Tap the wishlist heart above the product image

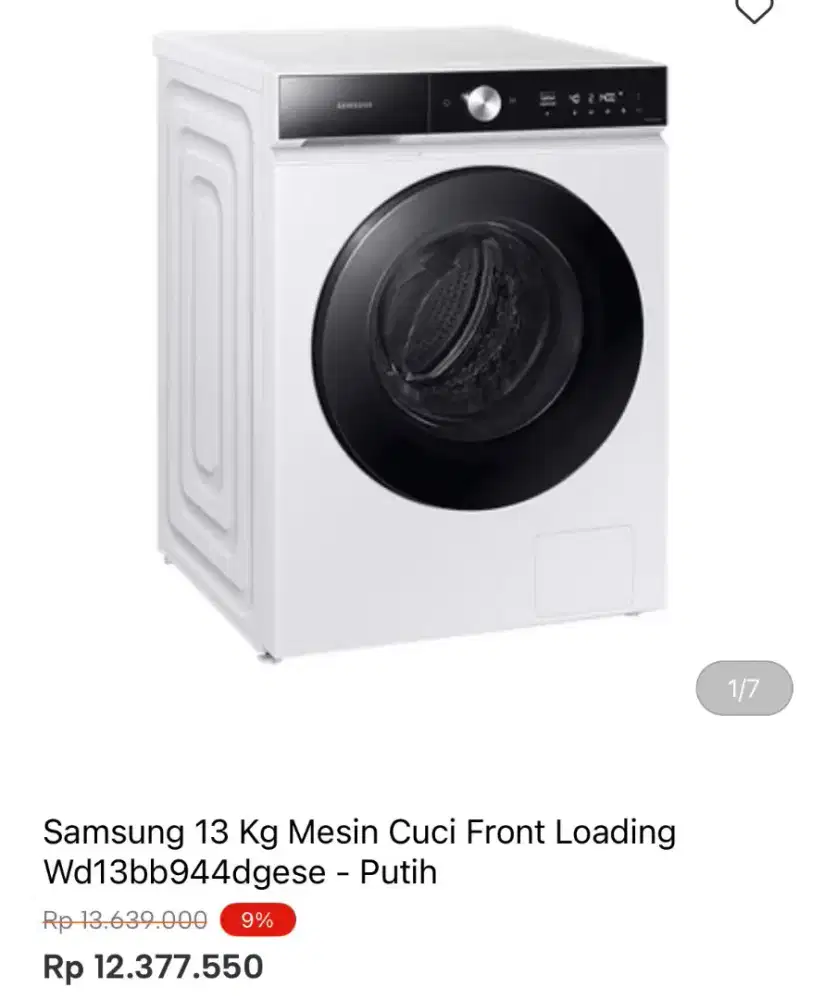[x=755, y=12]
